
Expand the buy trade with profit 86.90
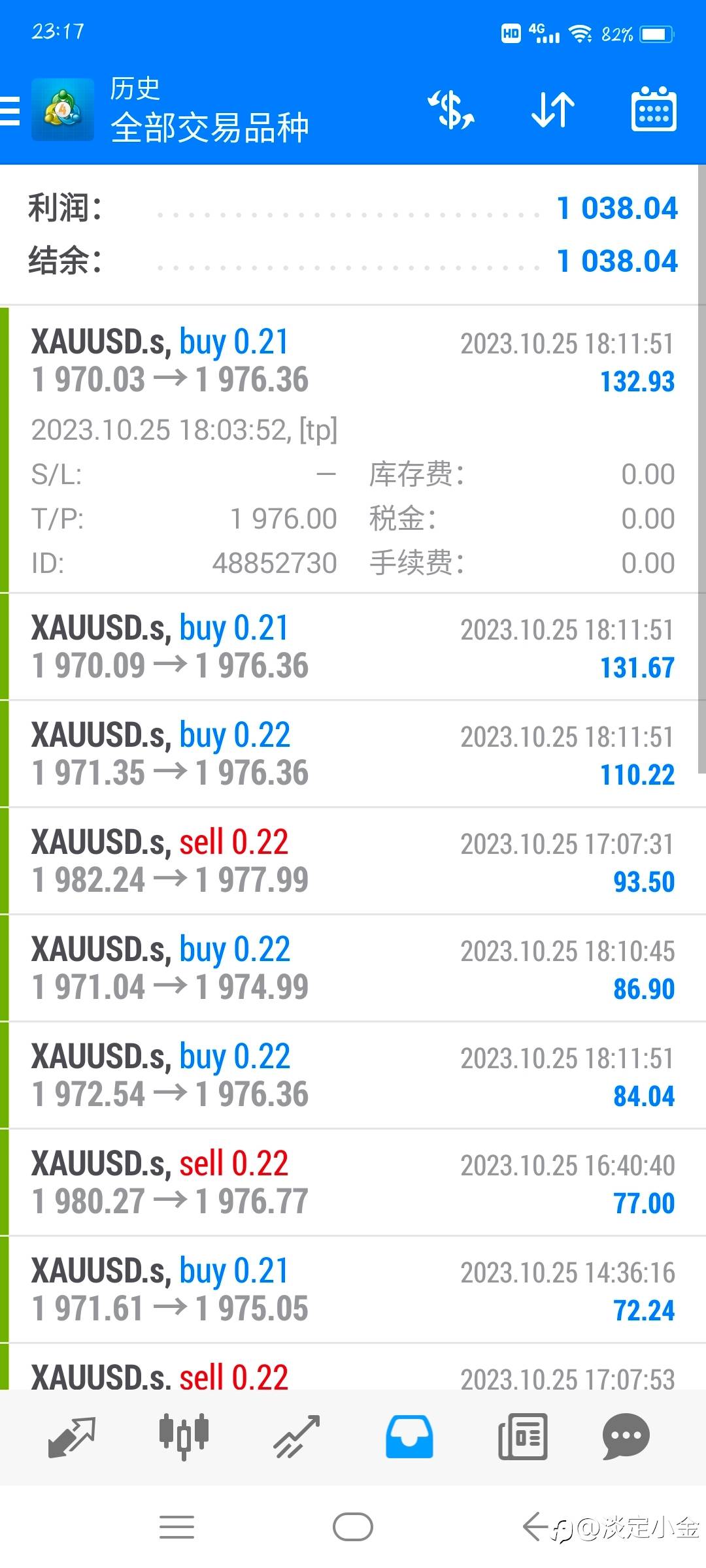pos(353,968)
